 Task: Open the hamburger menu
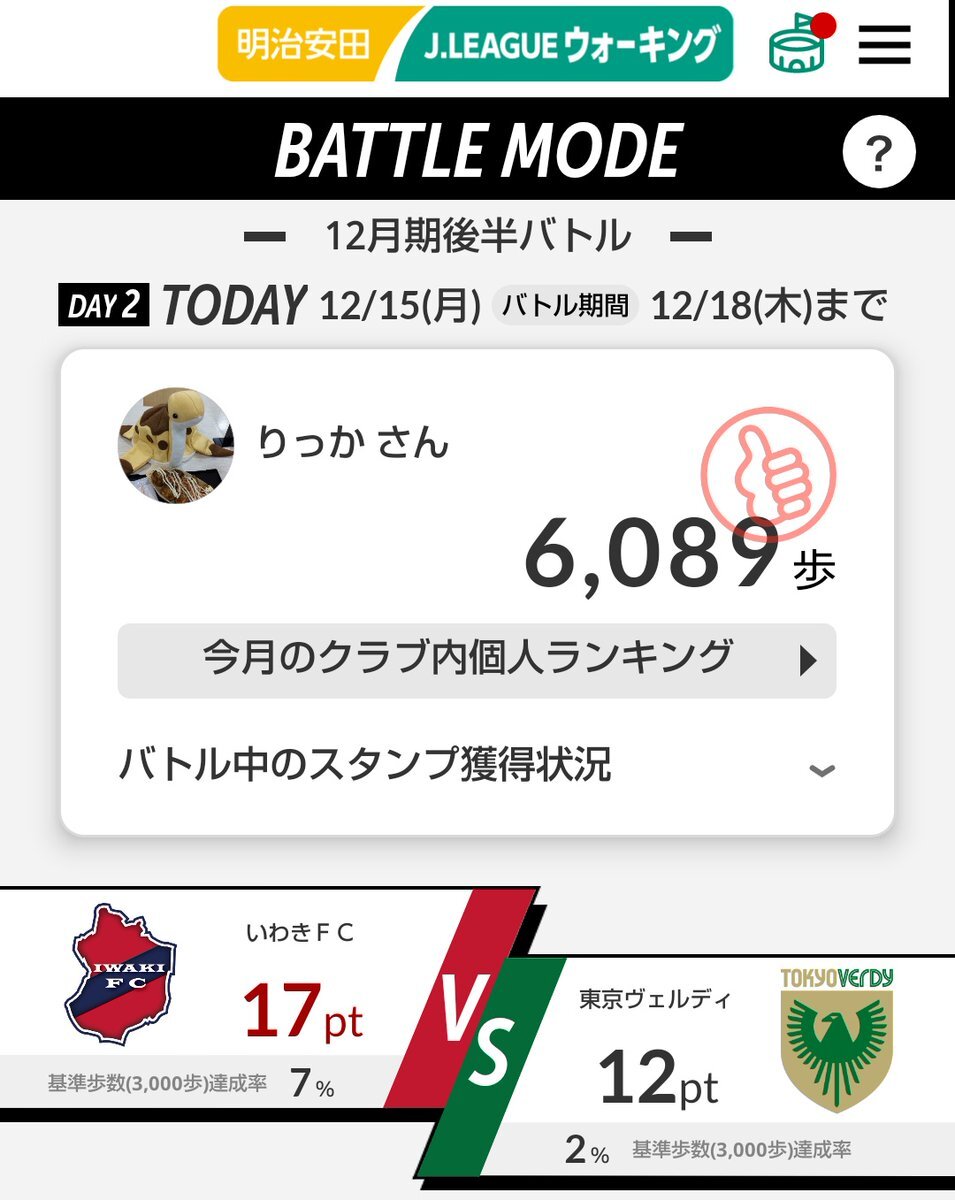click(884, 45)
